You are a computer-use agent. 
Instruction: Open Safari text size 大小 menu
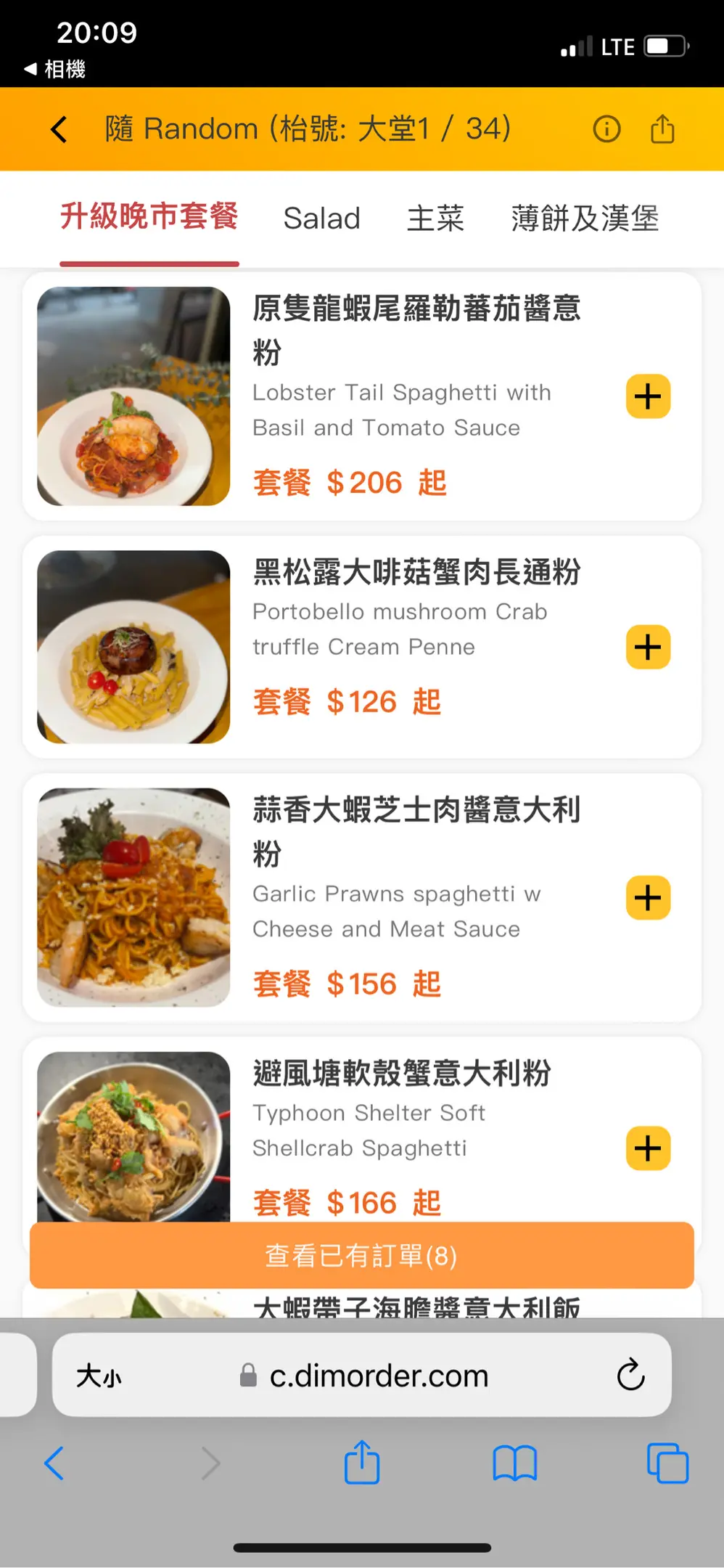click(x=99, y=1376)
